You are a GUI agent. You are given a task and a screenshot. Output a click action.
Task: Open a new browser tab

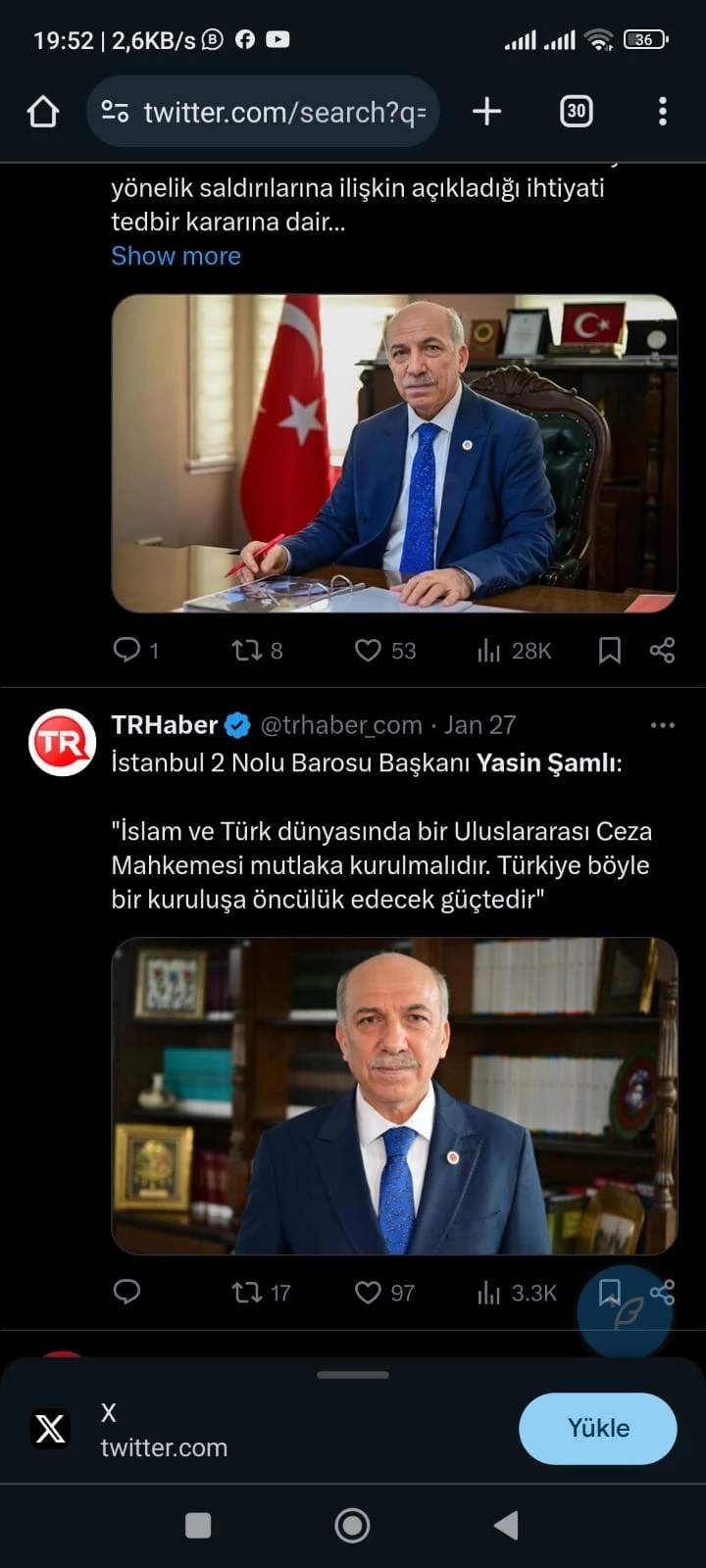tap(486, 112)
